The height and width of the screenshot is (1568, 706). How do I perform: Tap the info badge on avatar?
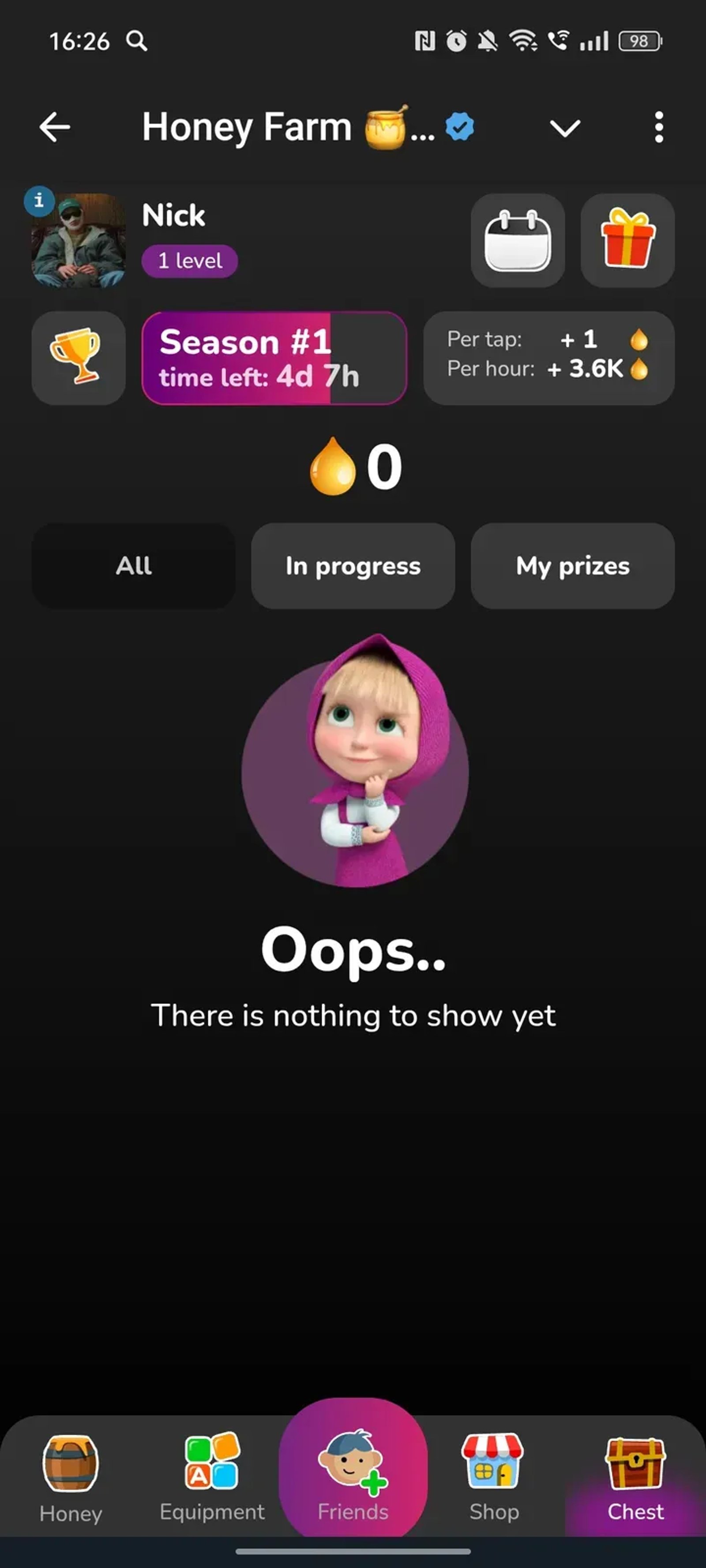tap(39, 200)
